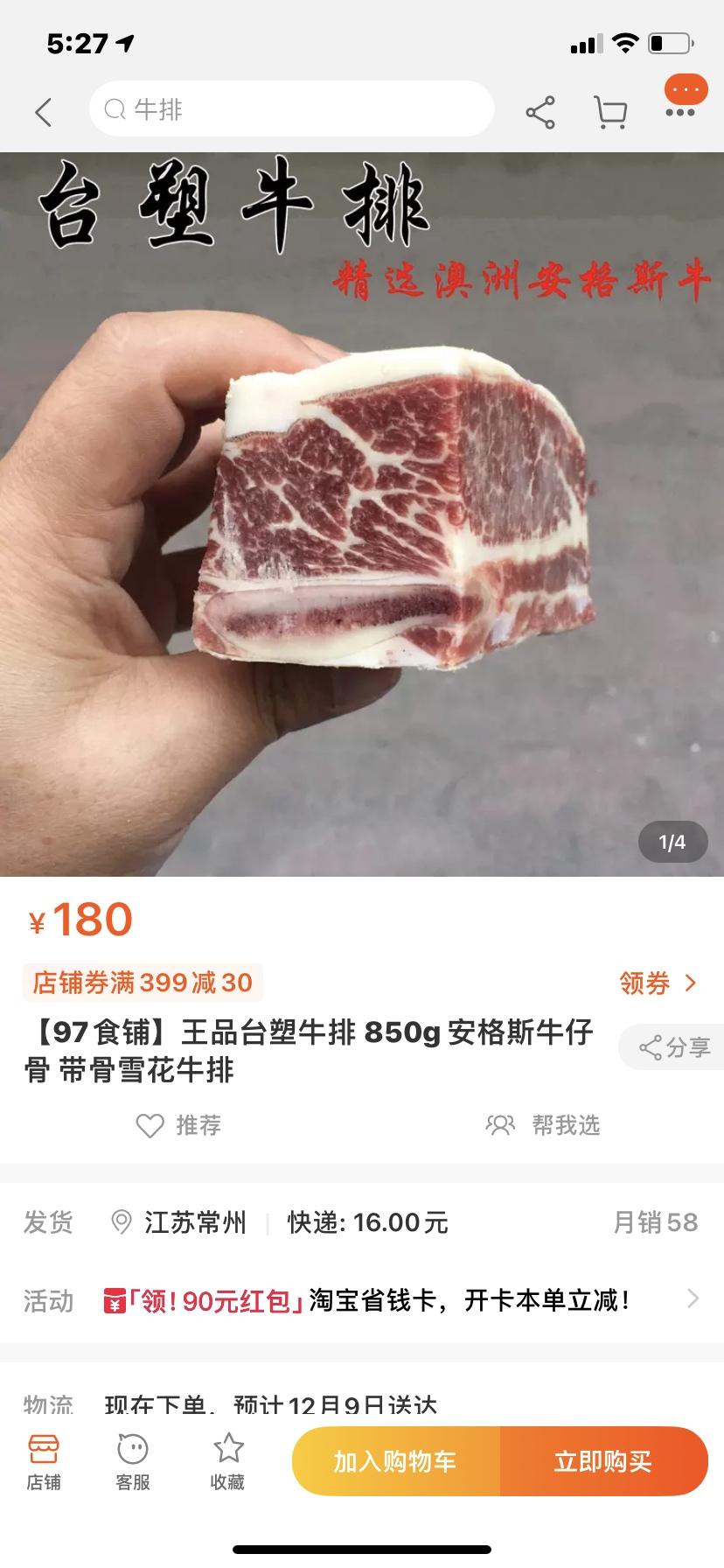This screenshot has width=724, height=1568.
Task: Tap the search box containing 牛排
Action: click(x=291, y=109)
